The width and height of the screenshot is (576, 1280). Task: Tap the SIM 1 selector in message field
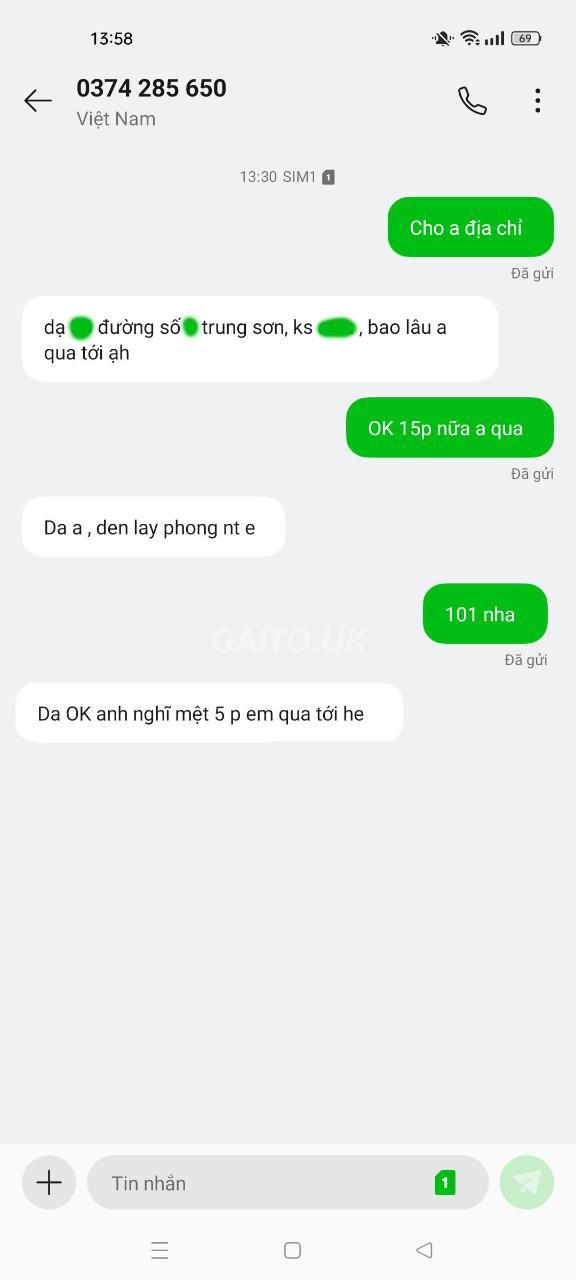(445, 1183)
